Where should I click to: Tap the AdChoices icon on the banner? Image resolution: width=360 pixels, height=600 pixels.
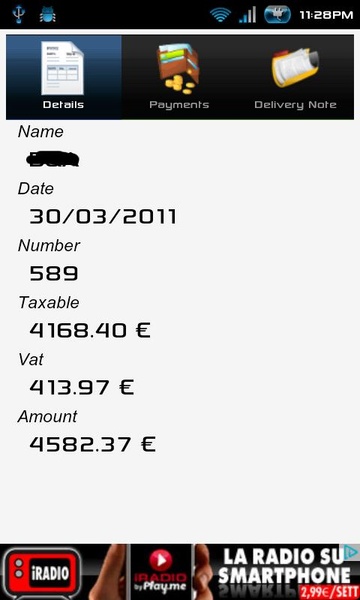tap(352, 553)
